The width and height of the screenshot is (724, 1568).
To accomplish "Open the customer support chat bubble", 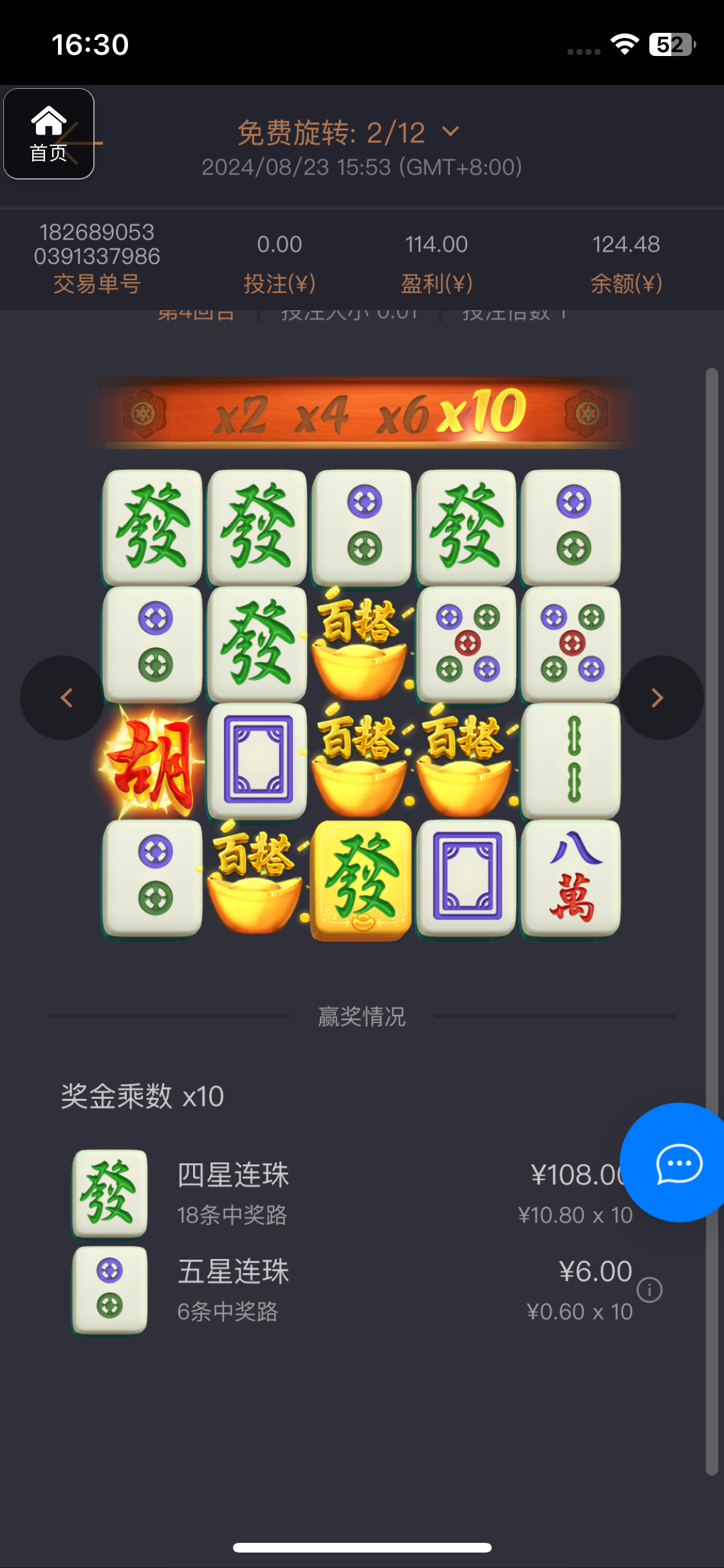I will 677,1162.
